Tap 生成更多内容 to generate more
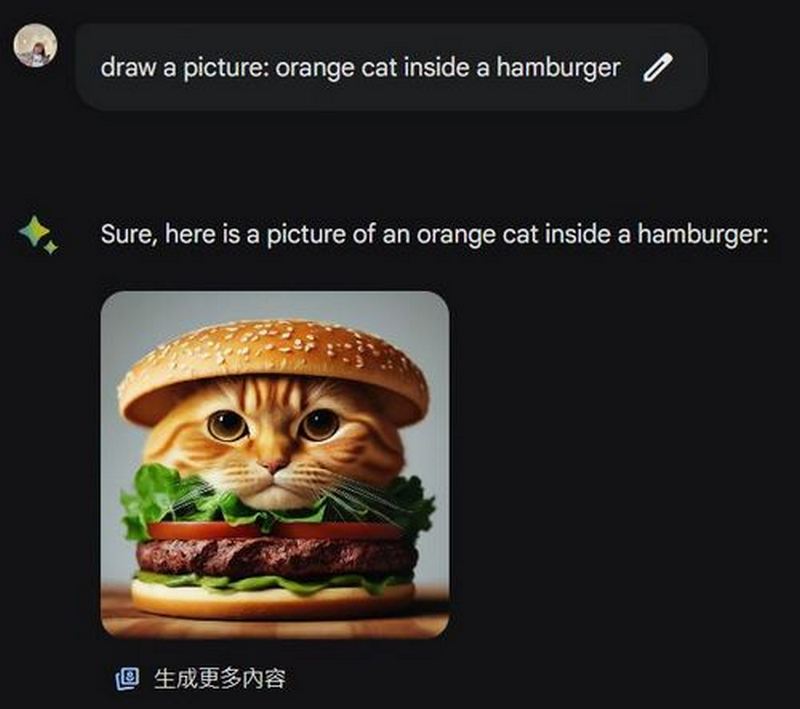This screenshot has height=709, width=800. 202,679
